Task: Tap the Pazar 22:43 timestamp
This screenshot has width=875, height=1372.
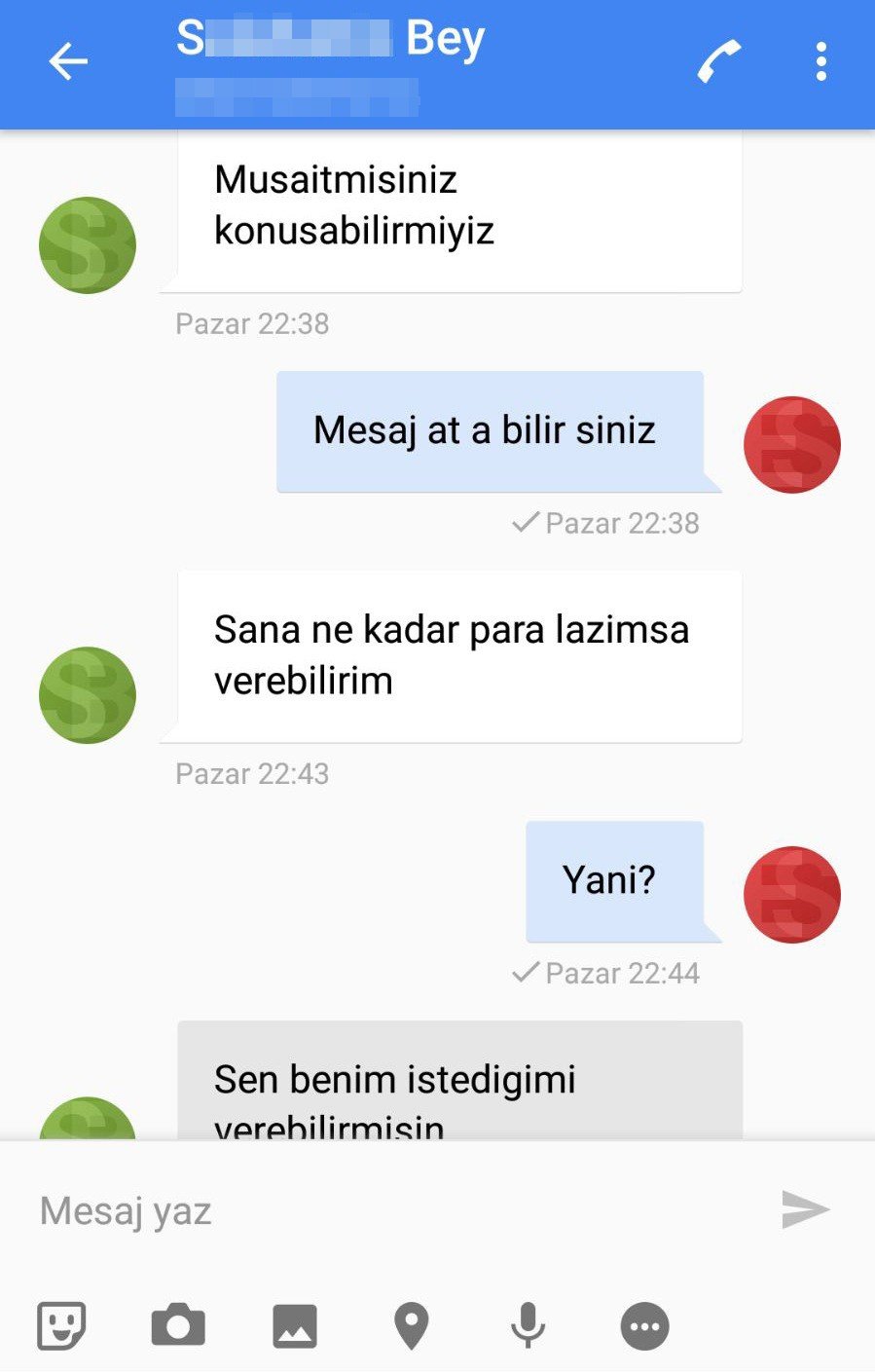Action: tap(253, 774)
